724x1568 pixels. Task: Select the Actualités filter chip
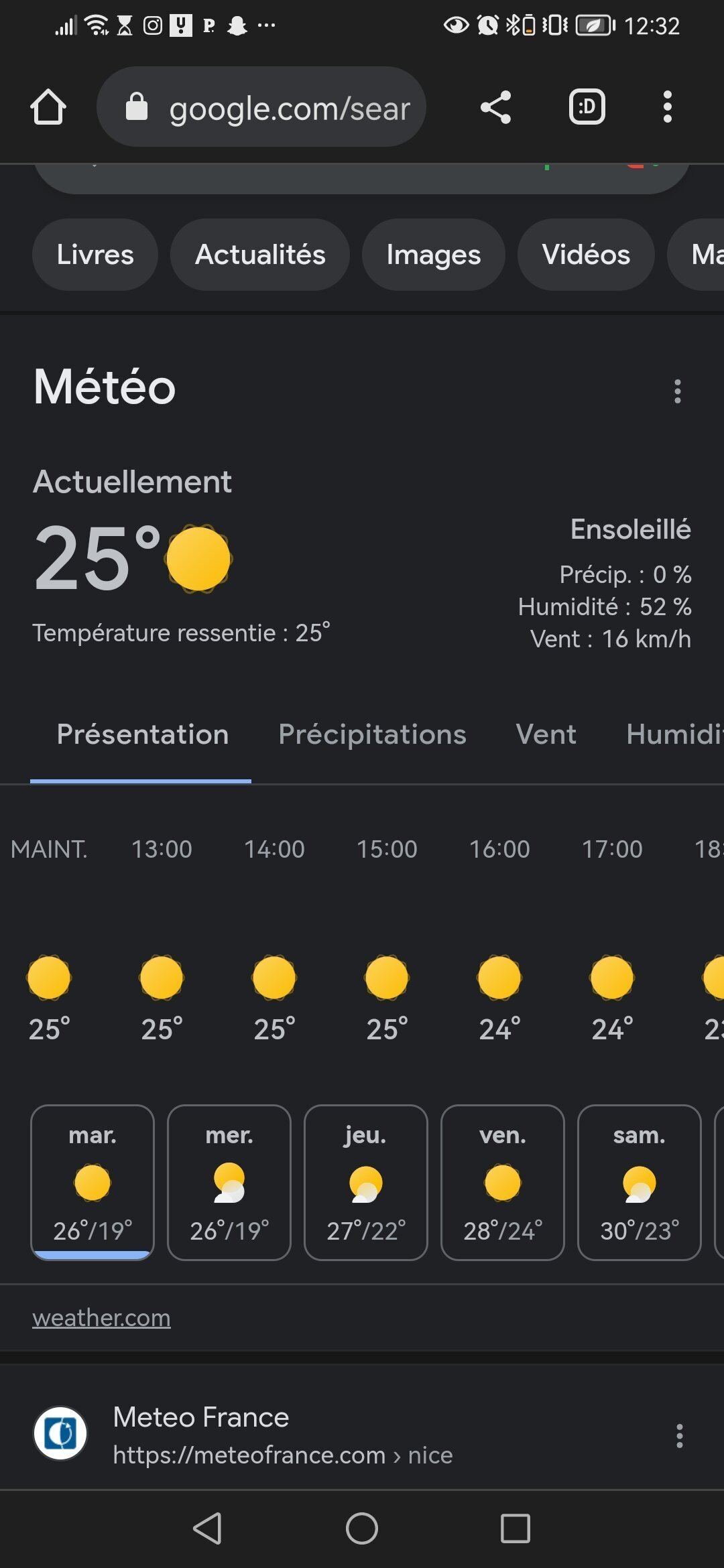260,255
